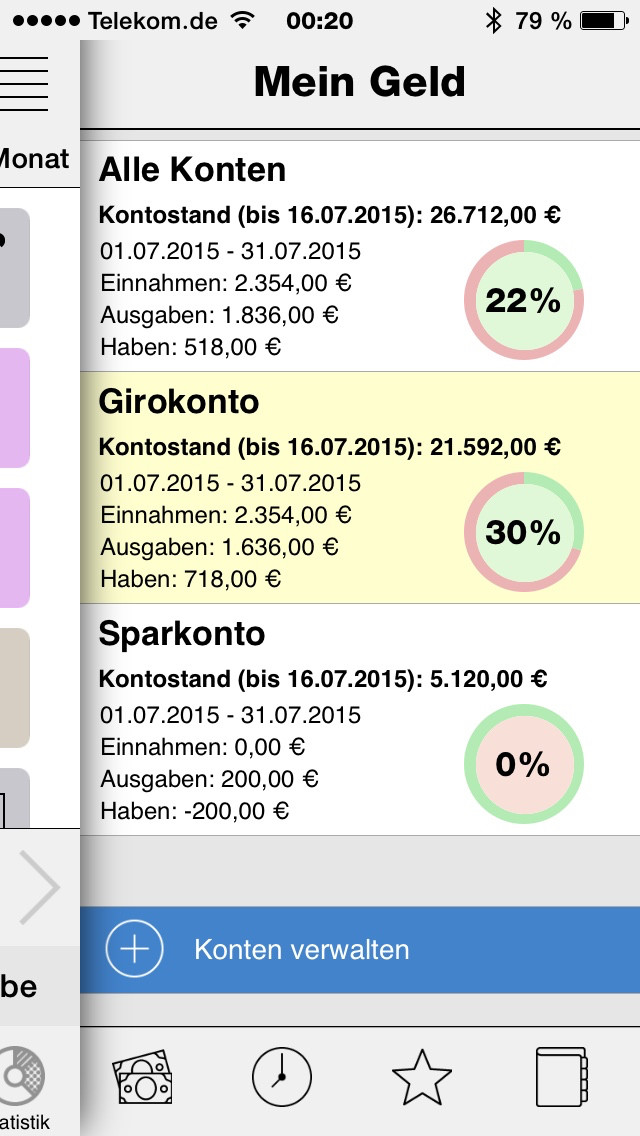
Task: Switch to the clock tab
Action: click(282, 1077)
